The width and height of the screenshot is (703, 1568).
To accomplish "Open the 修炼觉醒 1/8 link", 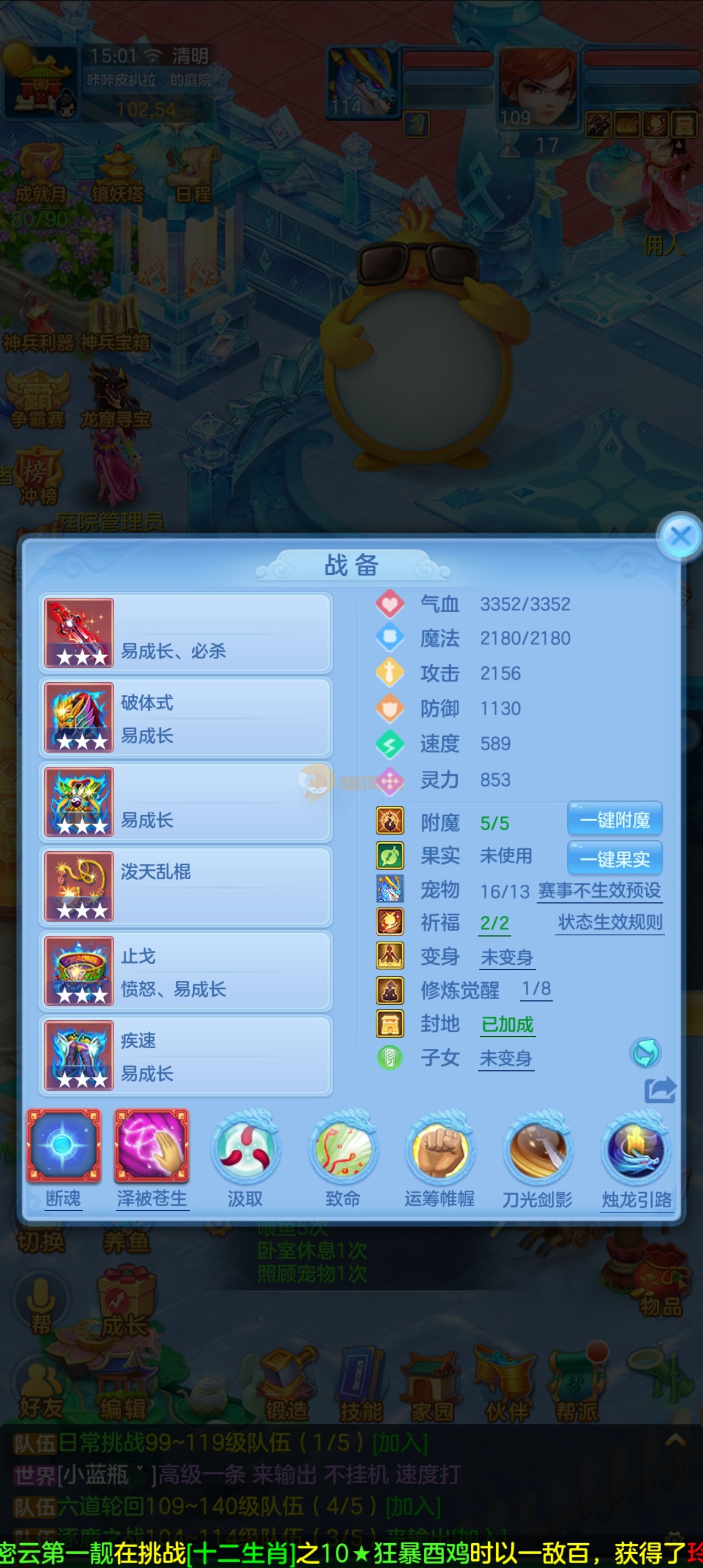I will pyautogui.click(x=536, y=989).
